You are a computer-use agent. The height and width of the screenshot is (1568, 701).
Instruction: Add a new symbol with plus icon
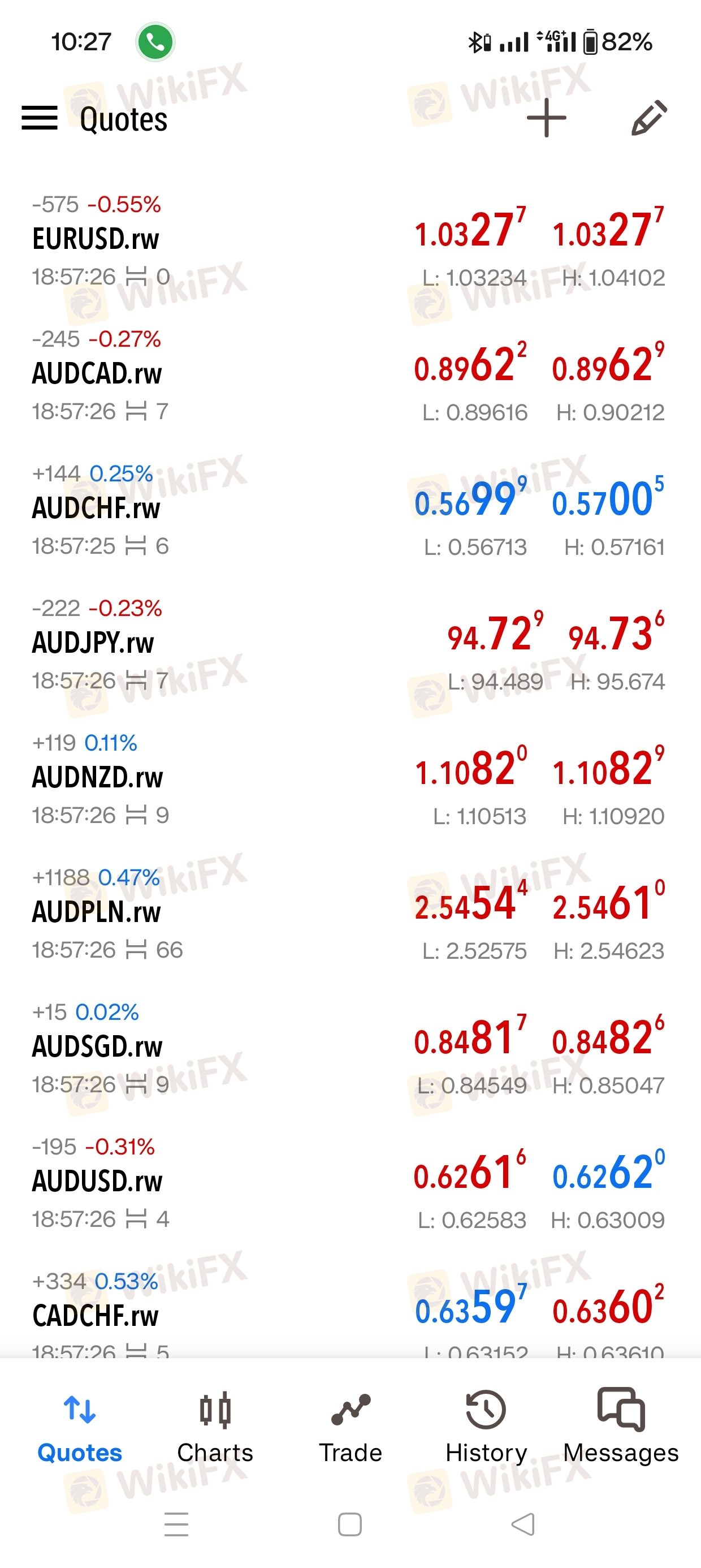point(546,118)
